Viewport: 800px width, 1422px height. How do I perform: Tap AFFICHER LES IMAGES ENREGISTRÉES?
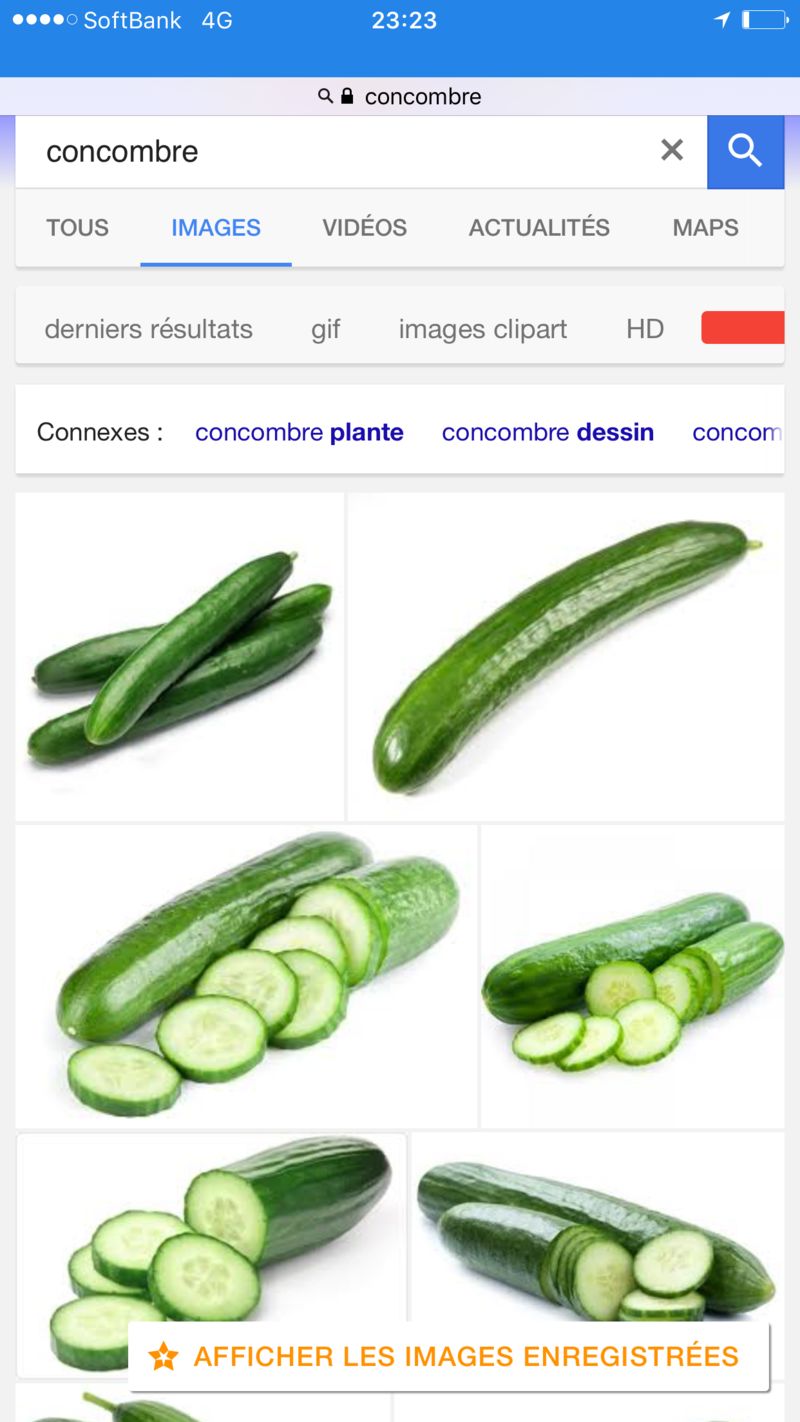point(448,1356)
